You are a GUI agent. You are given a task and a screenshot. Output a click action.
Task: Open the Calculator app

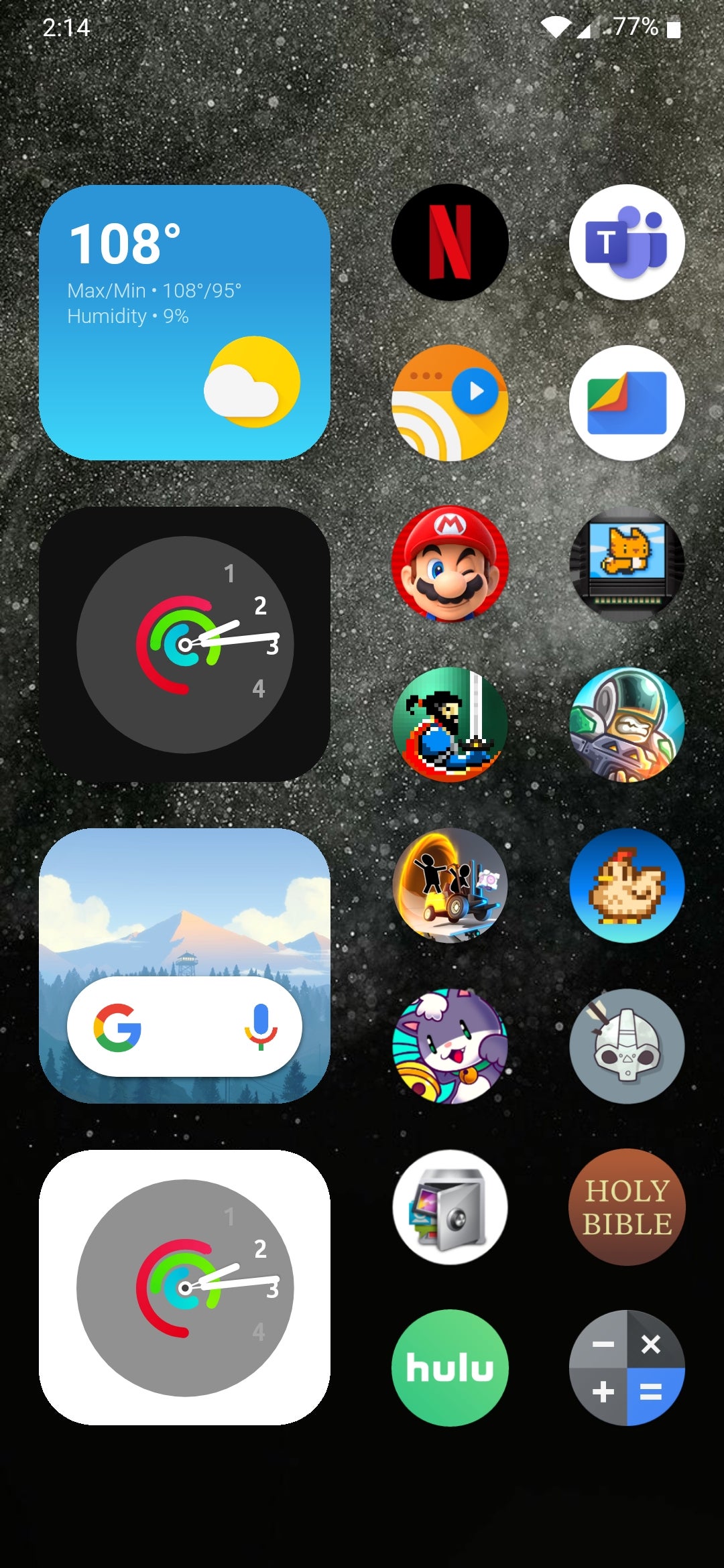[627, 1368]
